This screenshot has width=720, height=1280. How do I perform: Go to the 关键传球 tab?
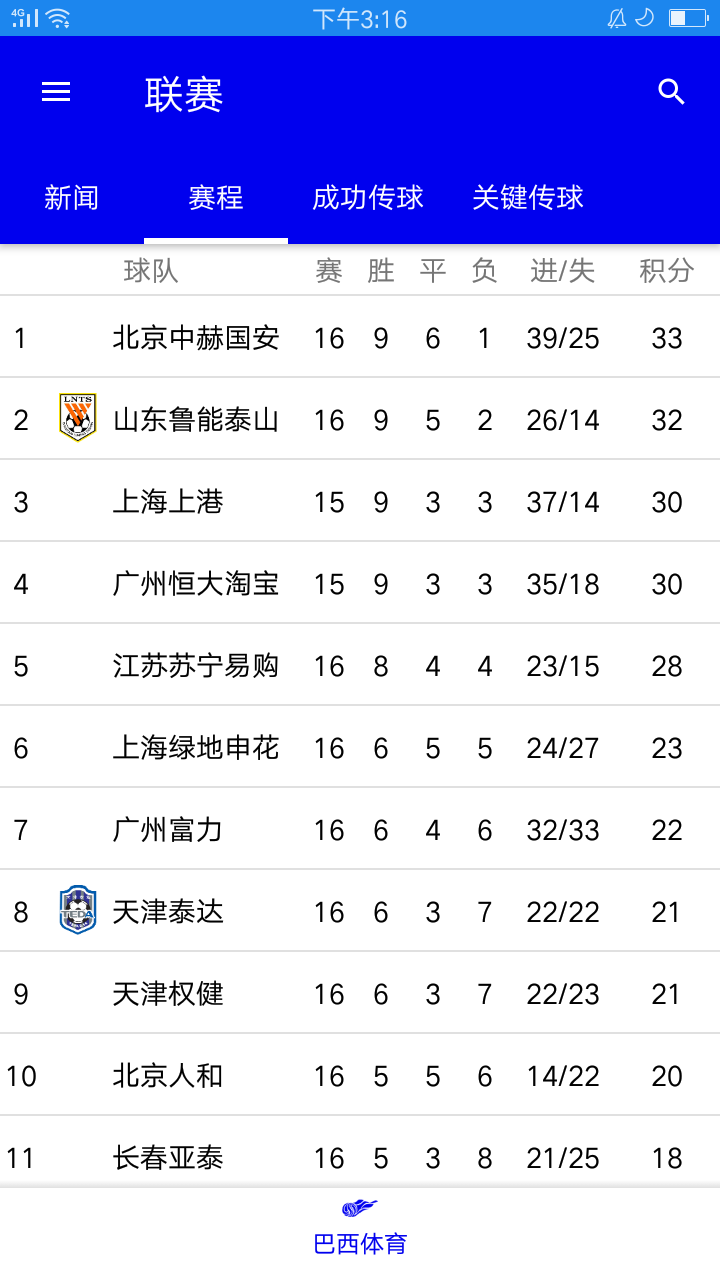(528, 198)
